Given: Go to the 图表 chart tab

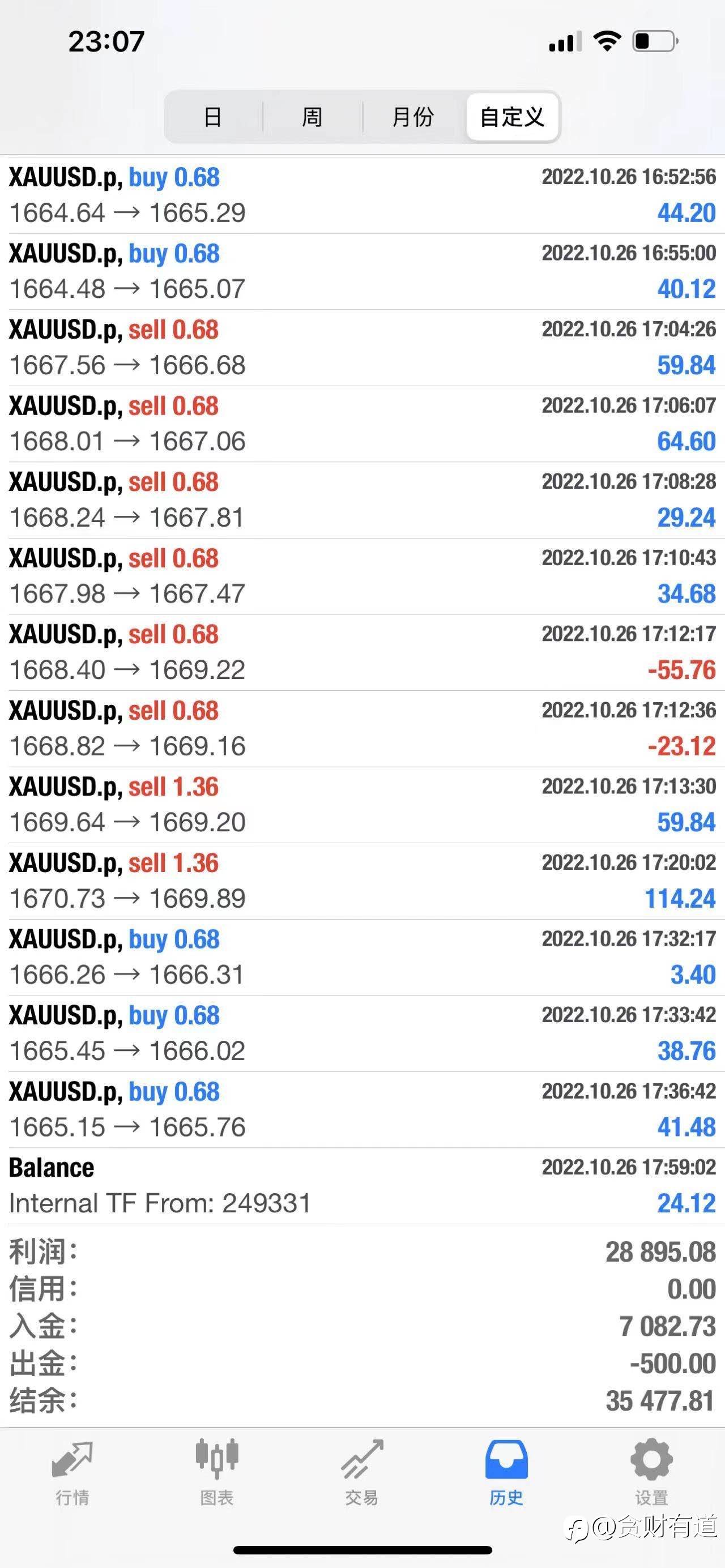Looking at the screenshot, I should coord(217,1473).
